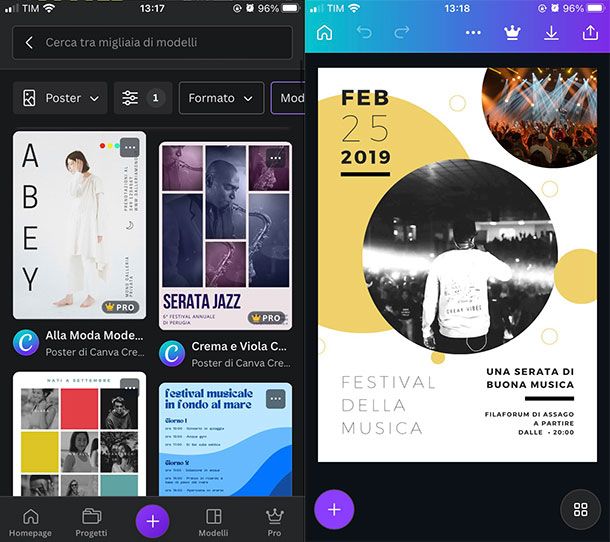Switch to the Modelli tab
The width and height of the screenshot is (610, 542).
point(213,522)
